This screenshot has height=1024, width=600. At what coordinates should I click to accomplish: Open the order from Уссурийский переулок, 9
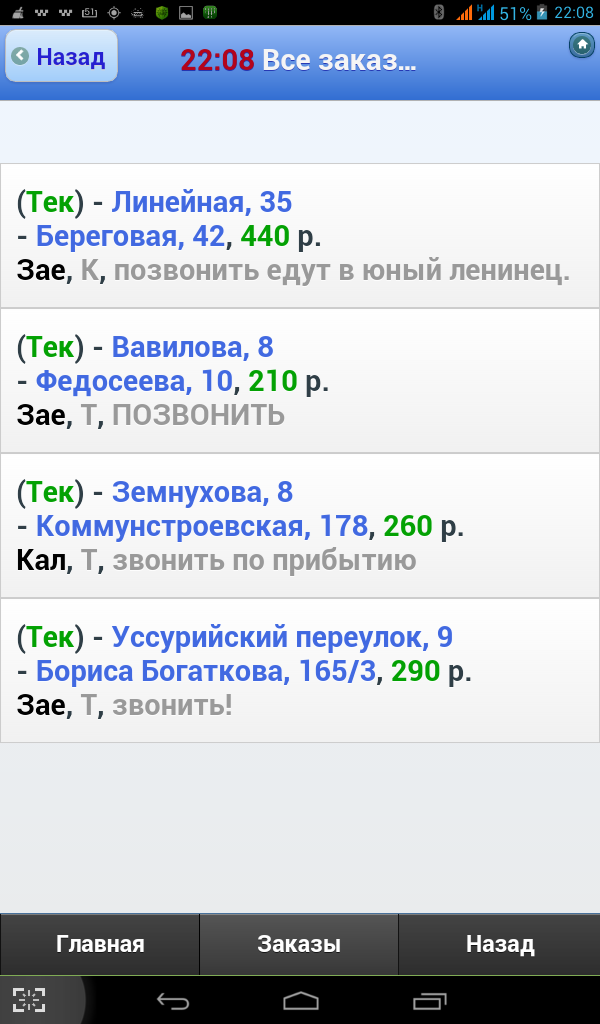click(x=300, y=671)
